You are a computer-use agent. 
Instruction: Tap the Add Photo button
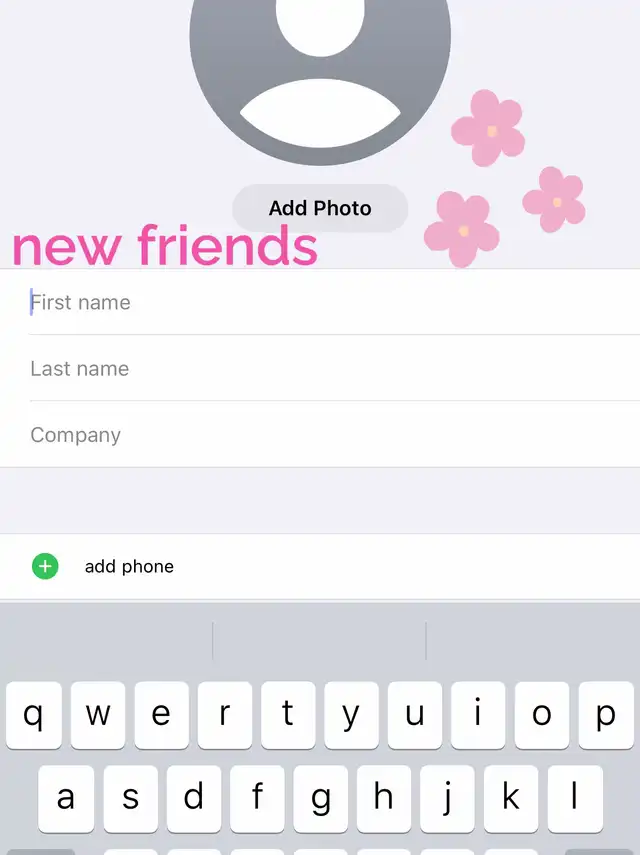pos(320,208)
